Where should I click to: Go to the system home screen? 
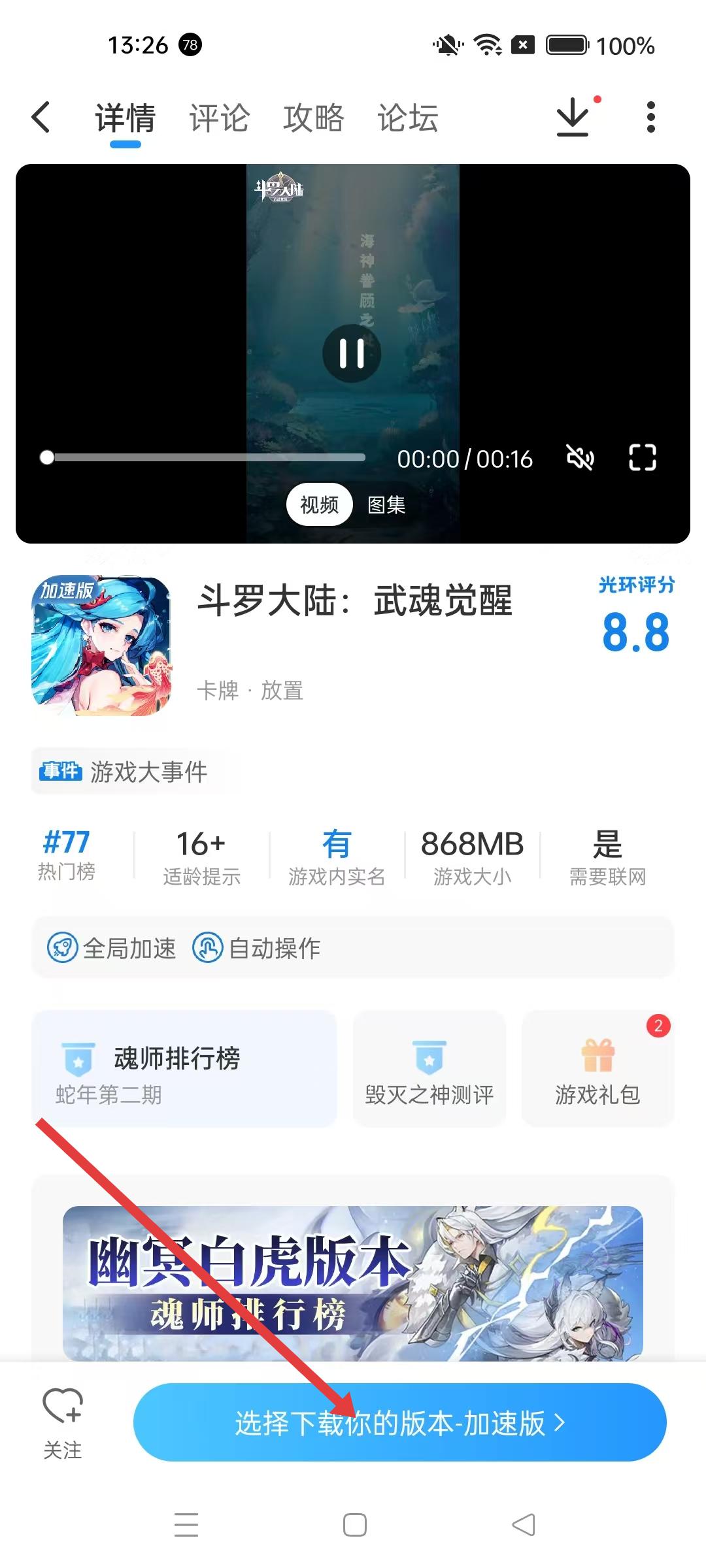pos(354,1525)
